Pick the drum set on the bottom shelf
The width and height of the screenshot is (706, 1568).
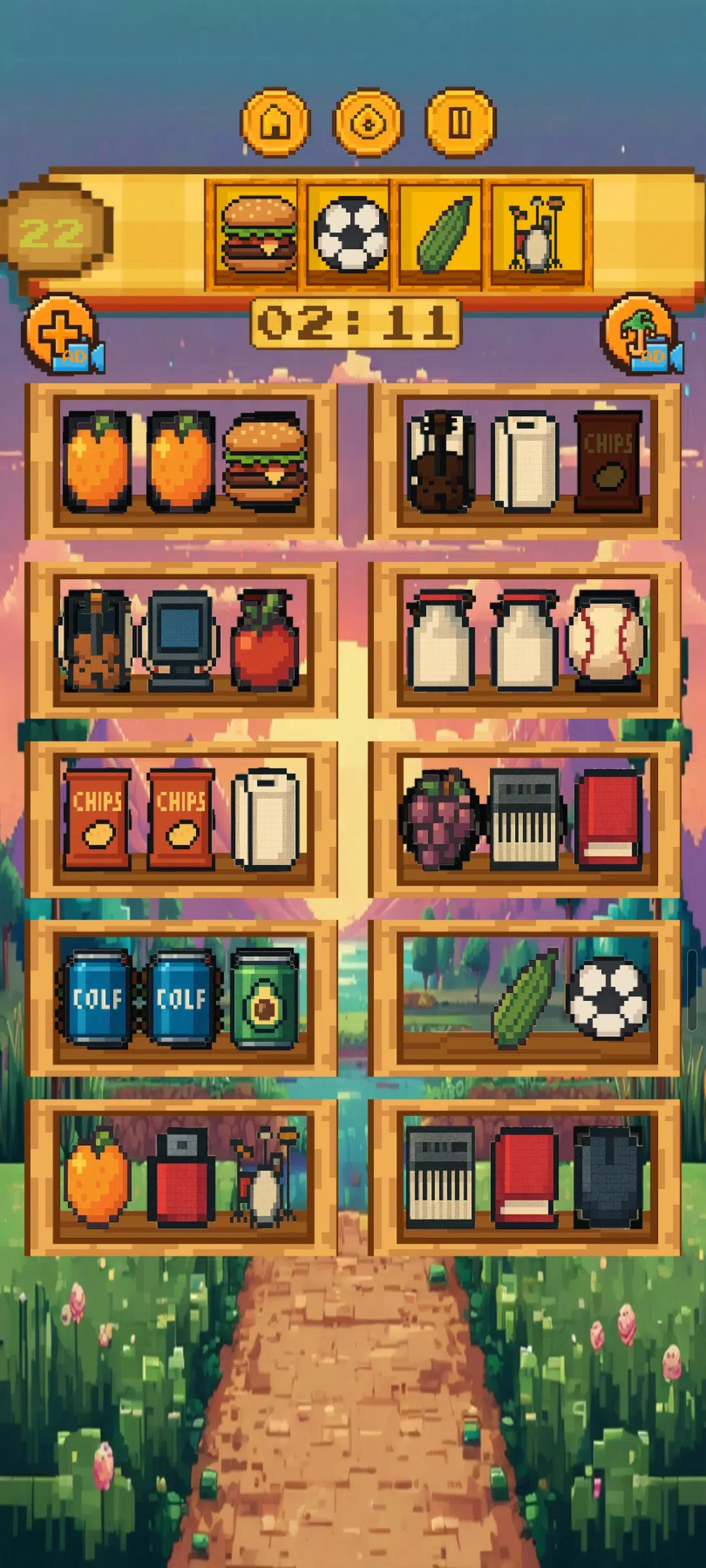[x=265, y=1176]
